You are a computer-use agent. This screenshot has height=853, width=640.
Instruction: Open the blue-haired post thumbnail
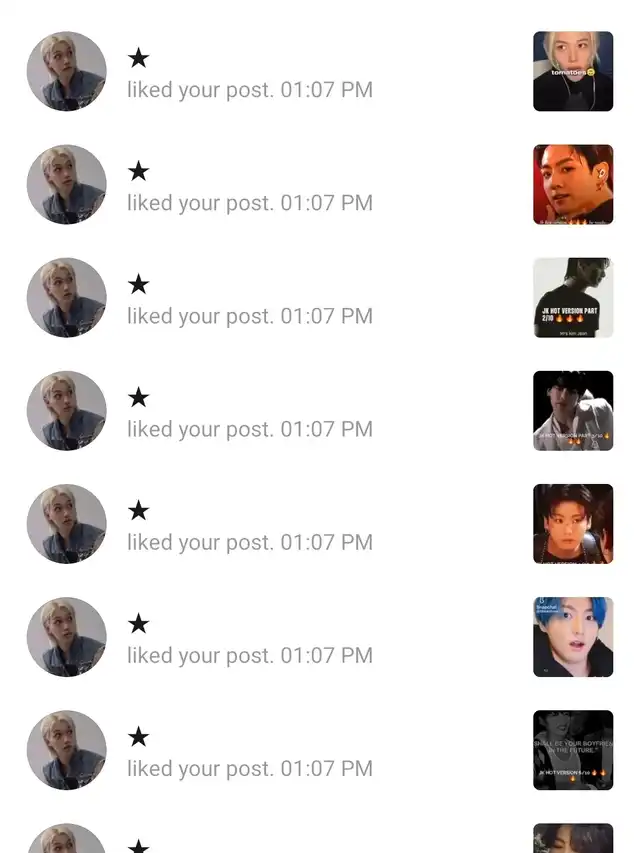[572, 637]
